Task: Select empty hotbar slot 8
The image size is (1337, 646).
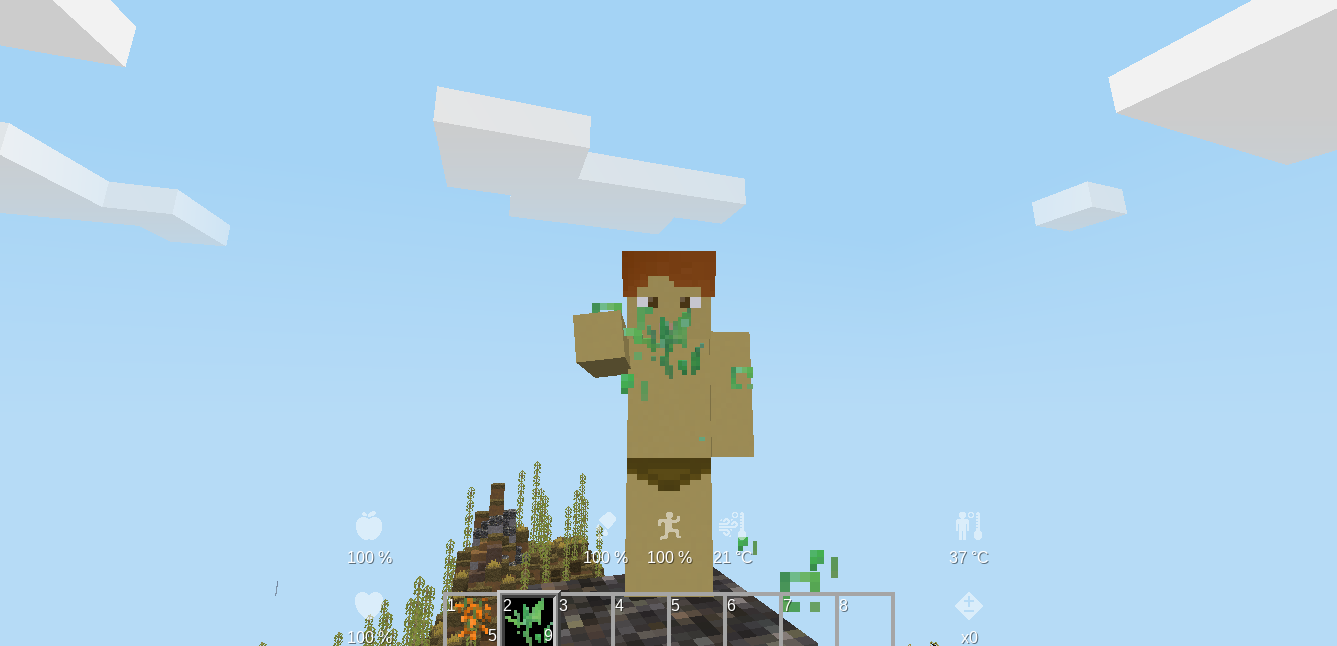Action: (x=864, y=620)
